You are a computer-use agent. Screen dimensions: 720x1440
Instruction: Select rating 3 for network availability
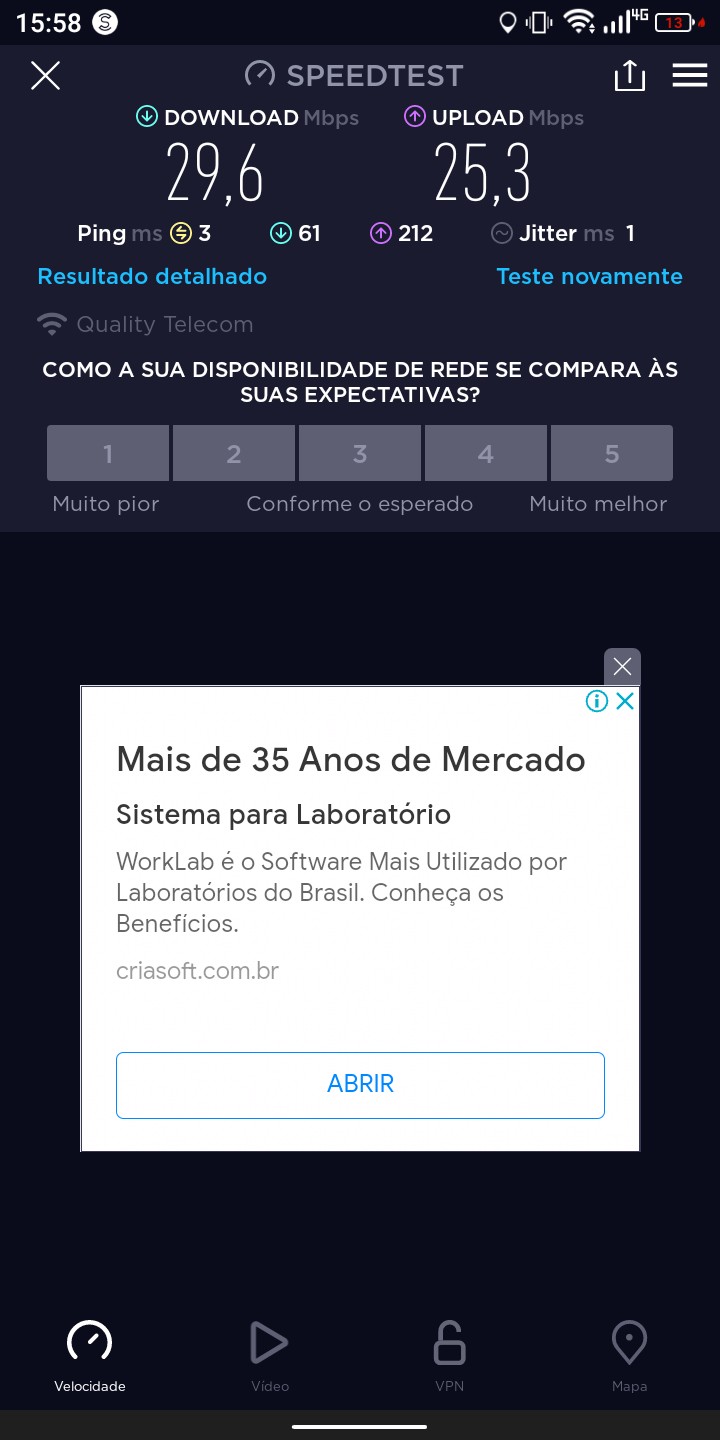(x=360, y=454)
